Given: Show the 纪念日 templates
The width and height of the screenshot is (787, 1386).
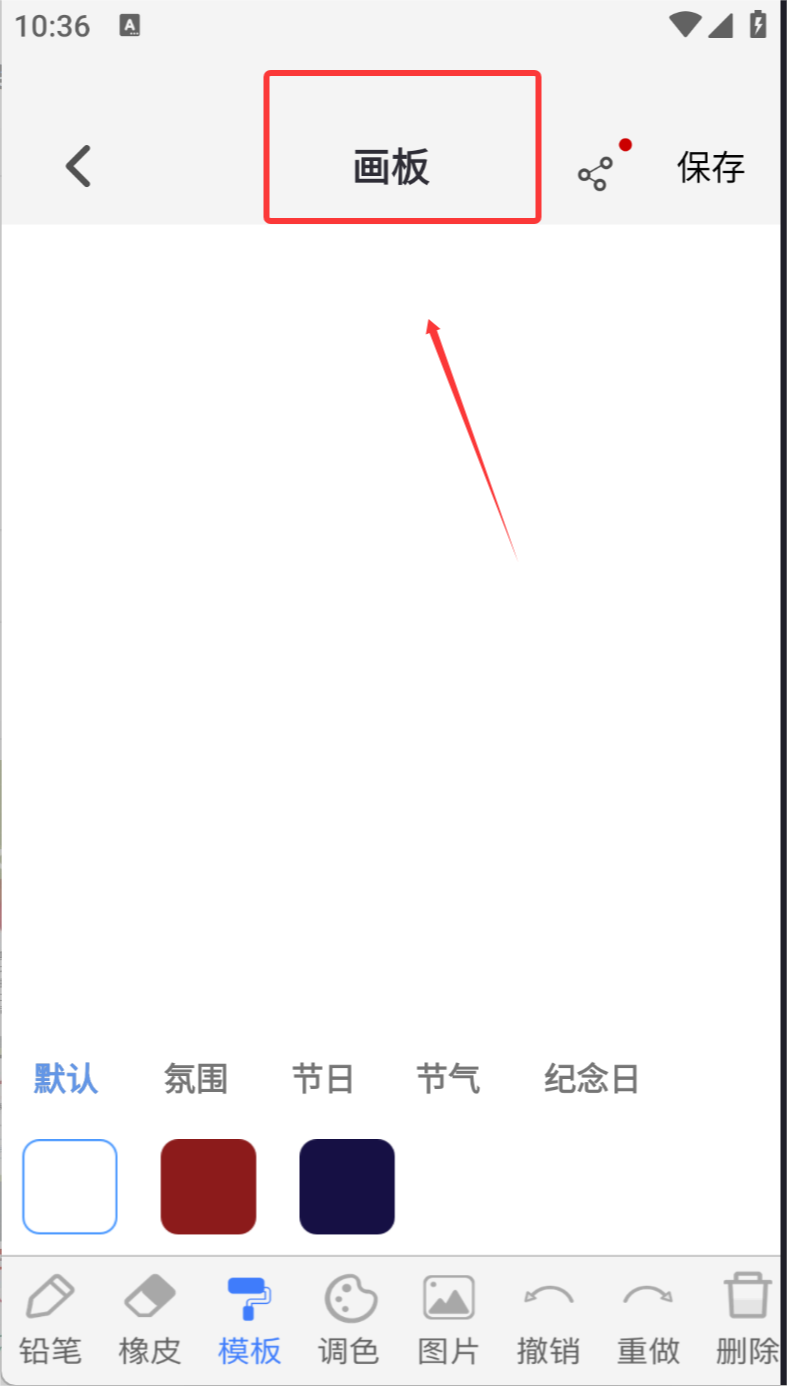Looking at the screenshot, I should (591, 1079).
